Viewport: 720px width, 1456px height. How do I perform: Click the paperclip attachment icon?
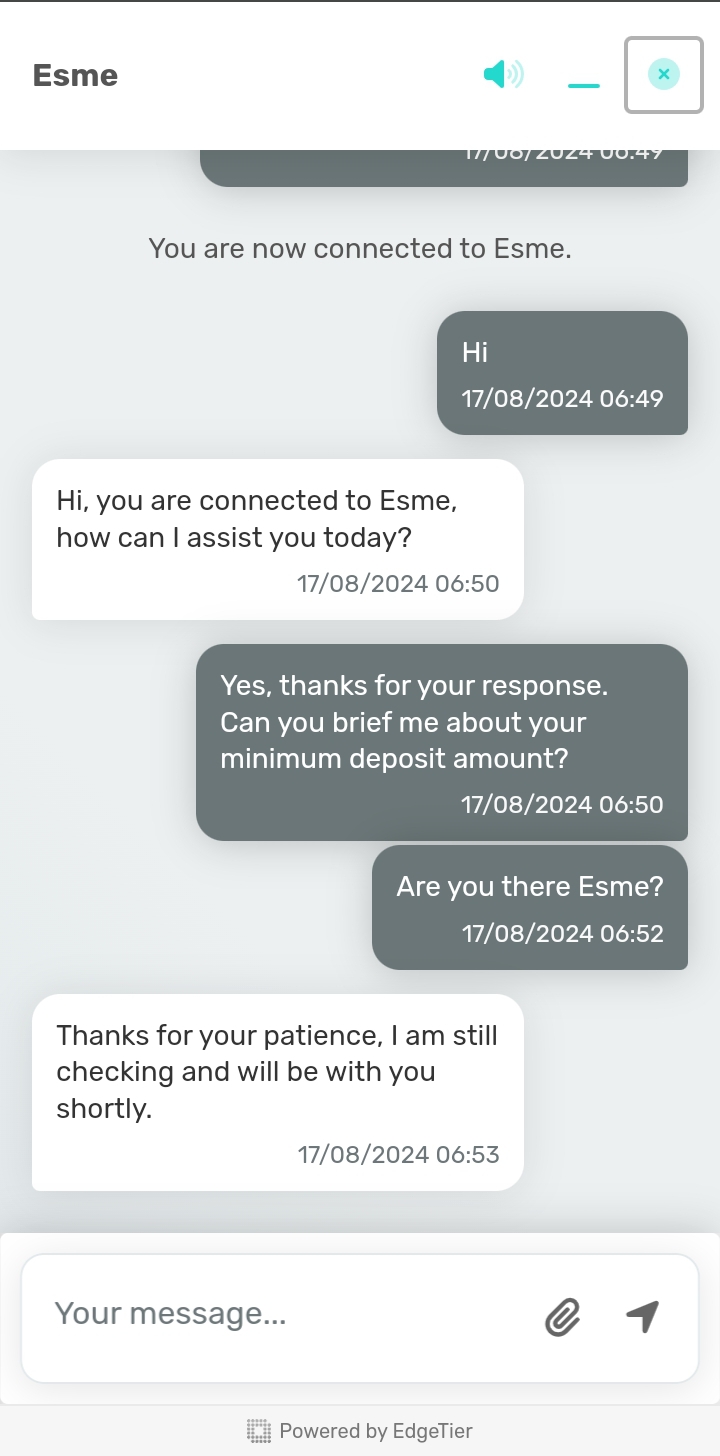click(563, 1318)
